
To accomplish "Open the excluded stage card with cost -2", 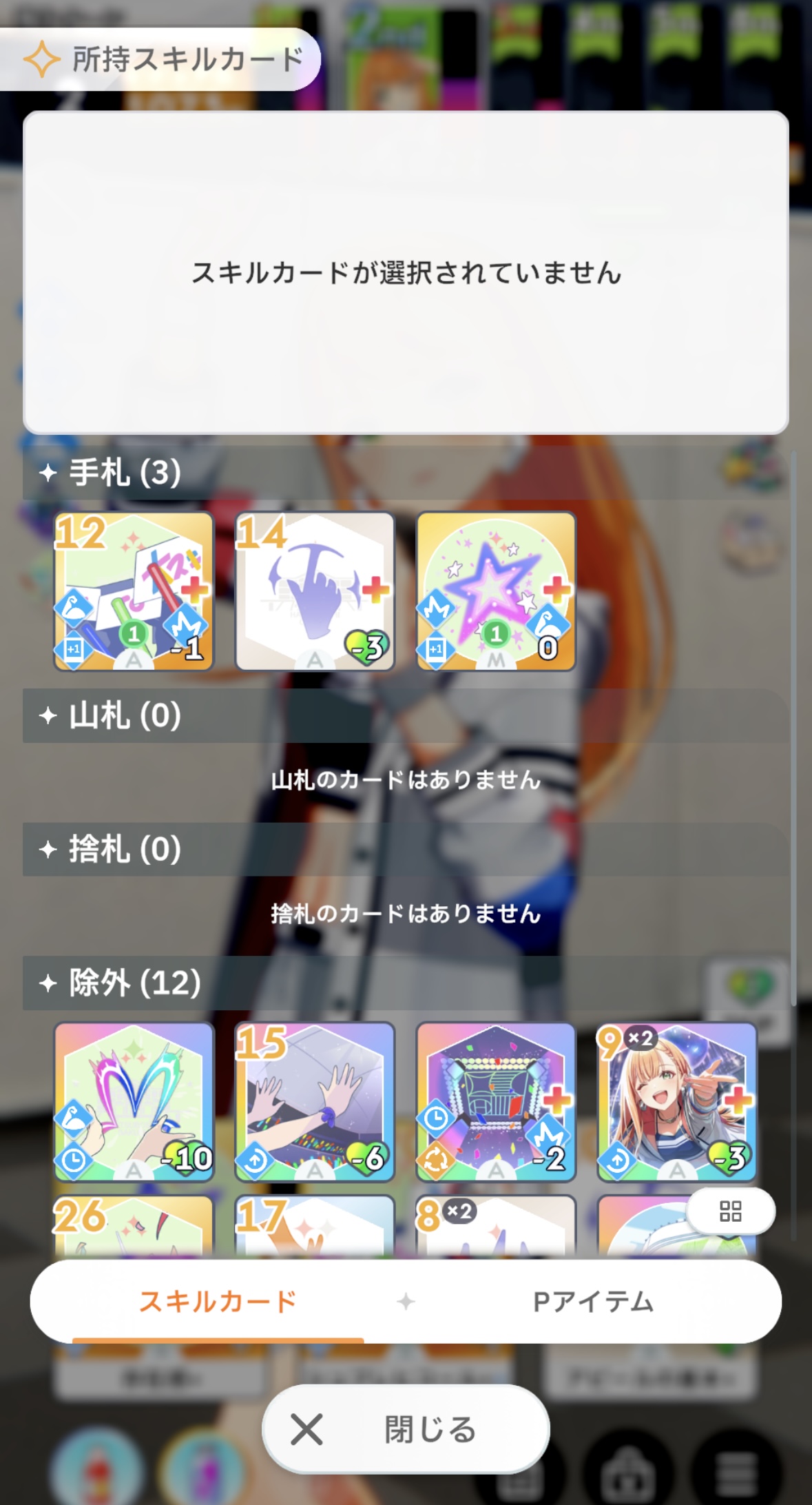I will click(x=496, y=1101).
